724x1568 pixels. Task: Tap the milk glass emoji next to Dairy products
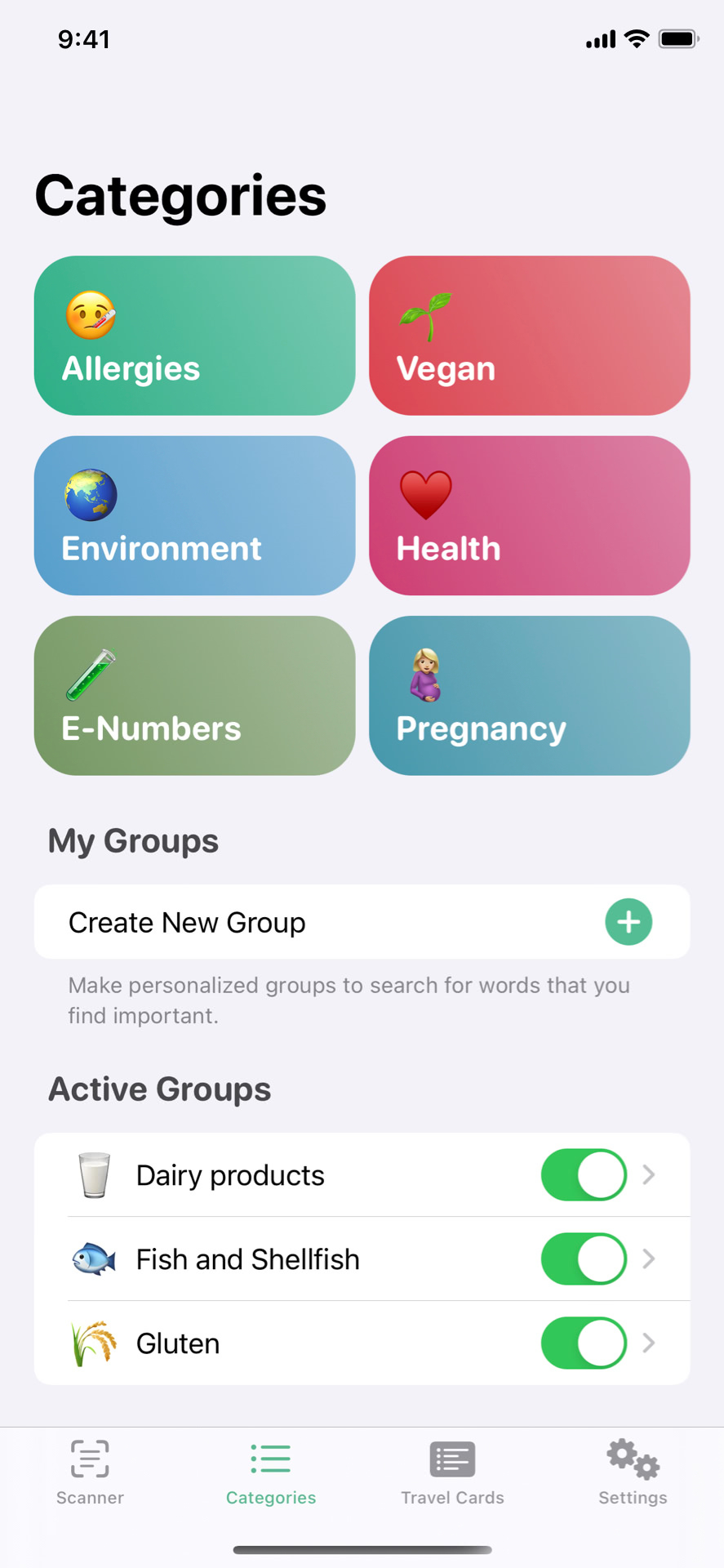click(x=92, y=1174)
